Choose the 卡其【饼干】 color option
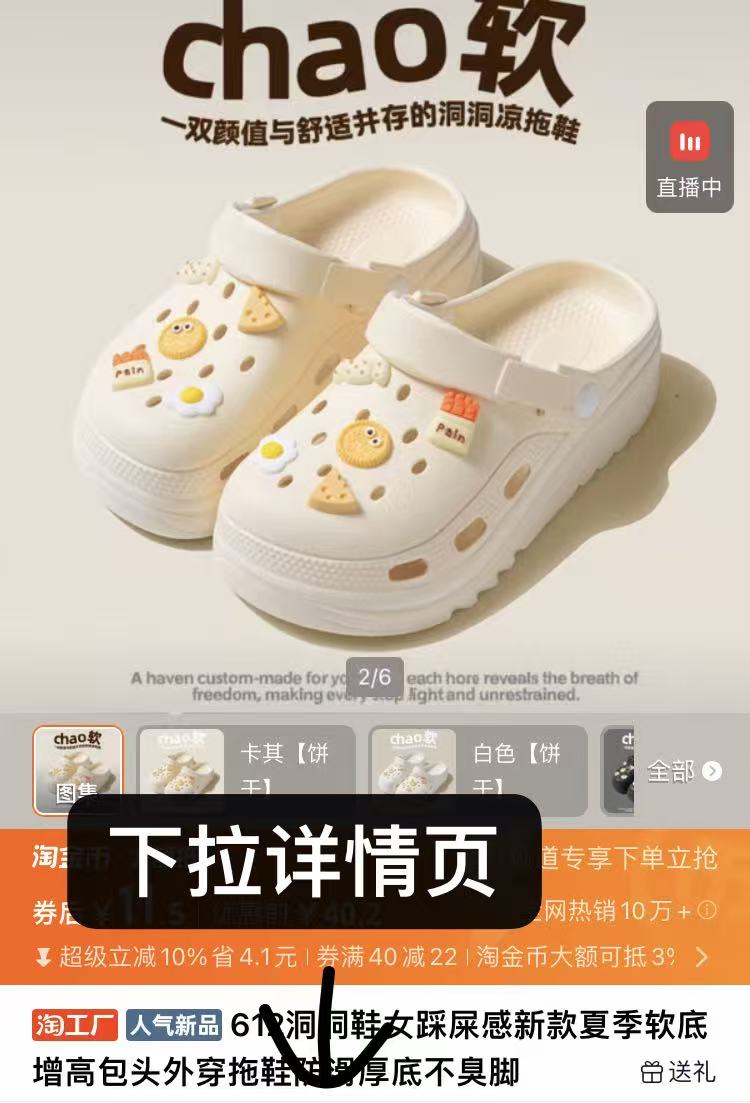 coord(246,769)
